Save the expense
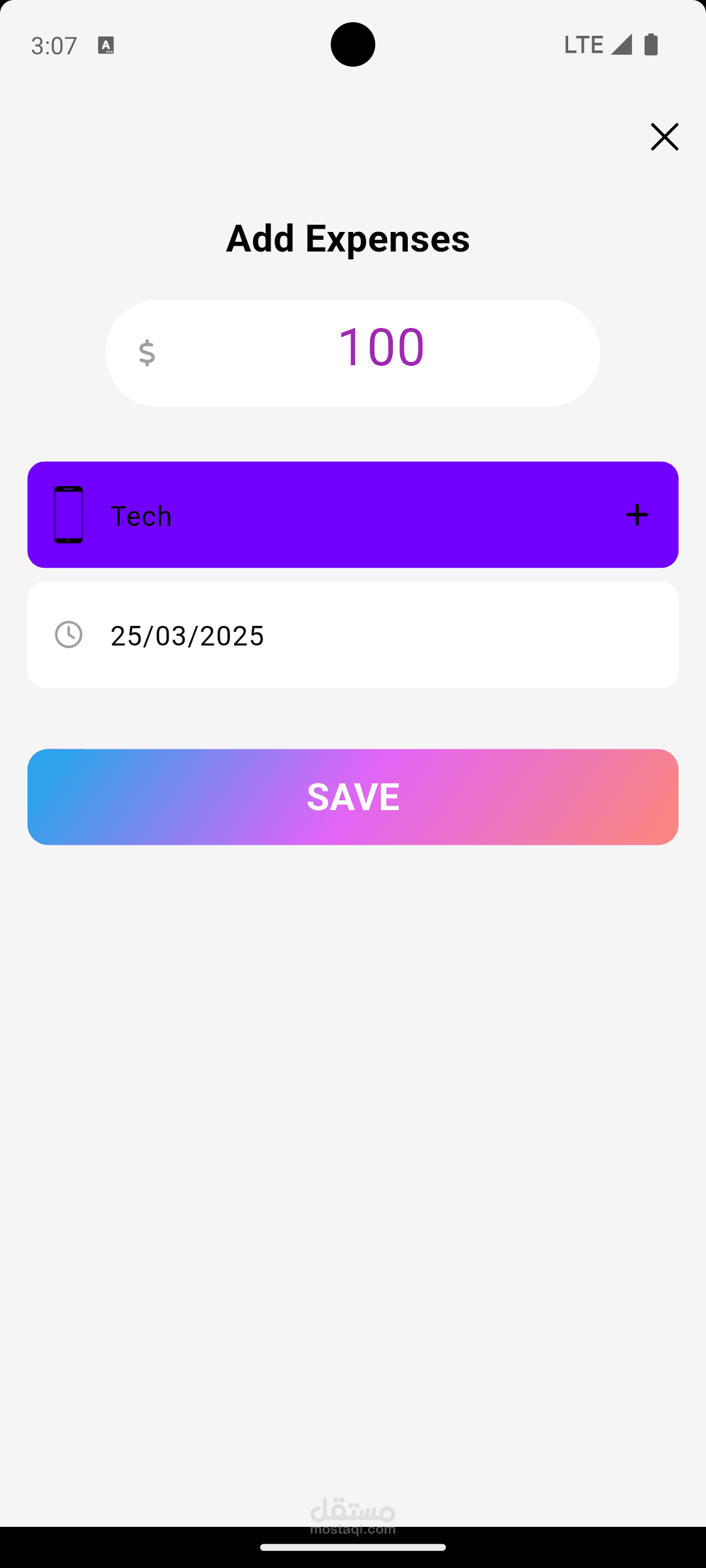The image size is (706, 1568). [353, 796]
